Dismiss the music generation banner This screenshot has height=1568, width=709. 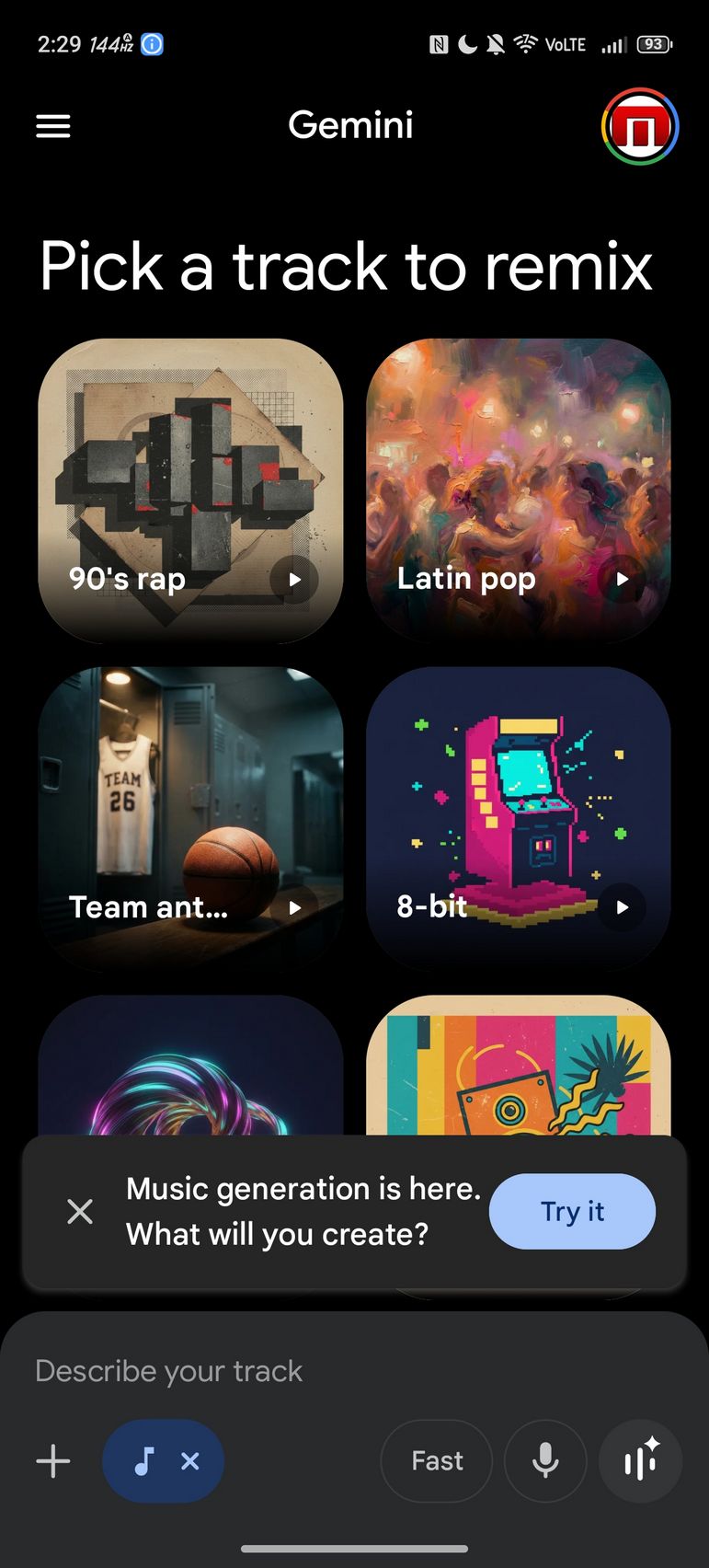tap(80, 1212)
